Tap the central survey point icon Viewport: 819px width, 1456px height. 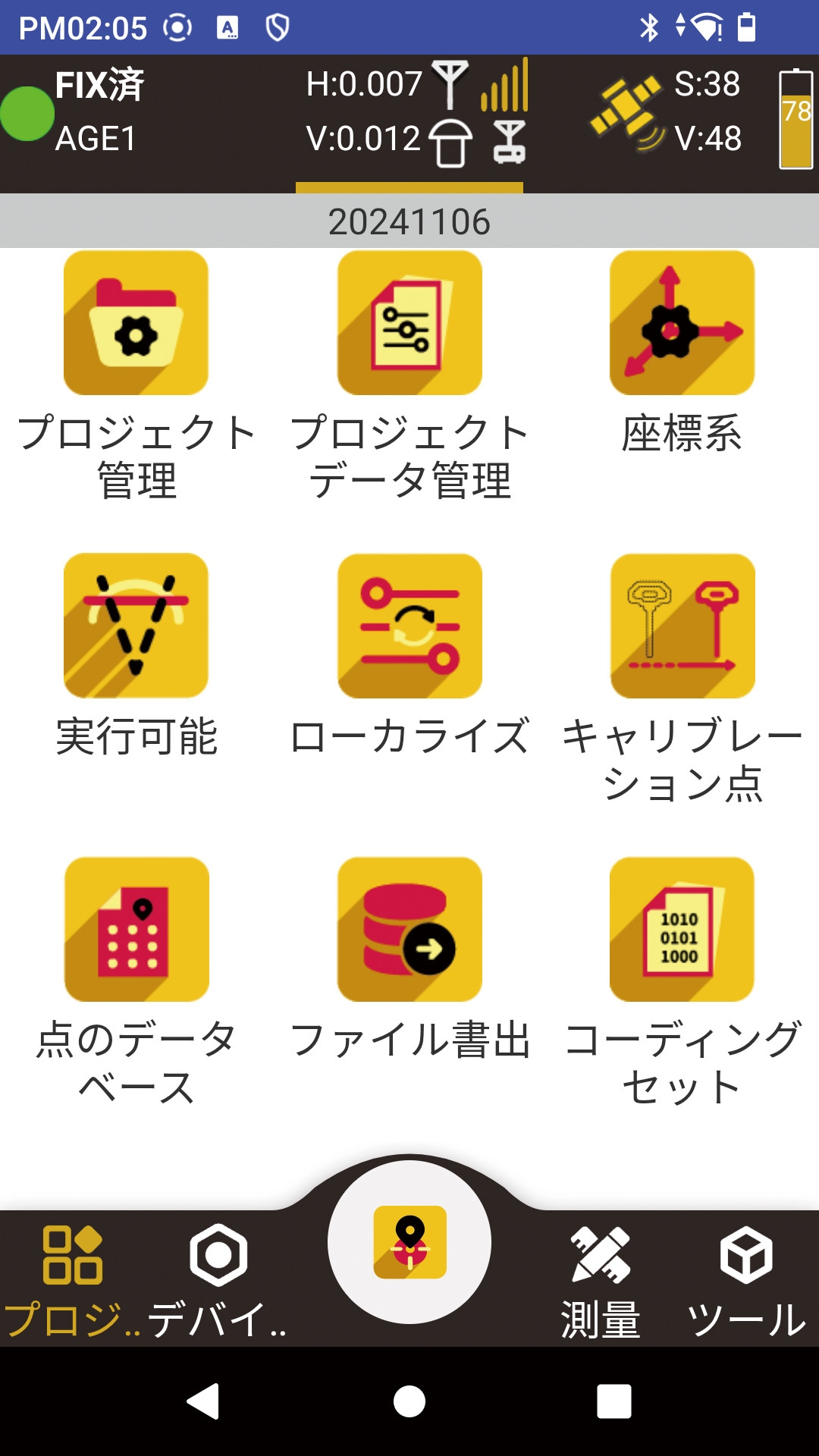408,1244
